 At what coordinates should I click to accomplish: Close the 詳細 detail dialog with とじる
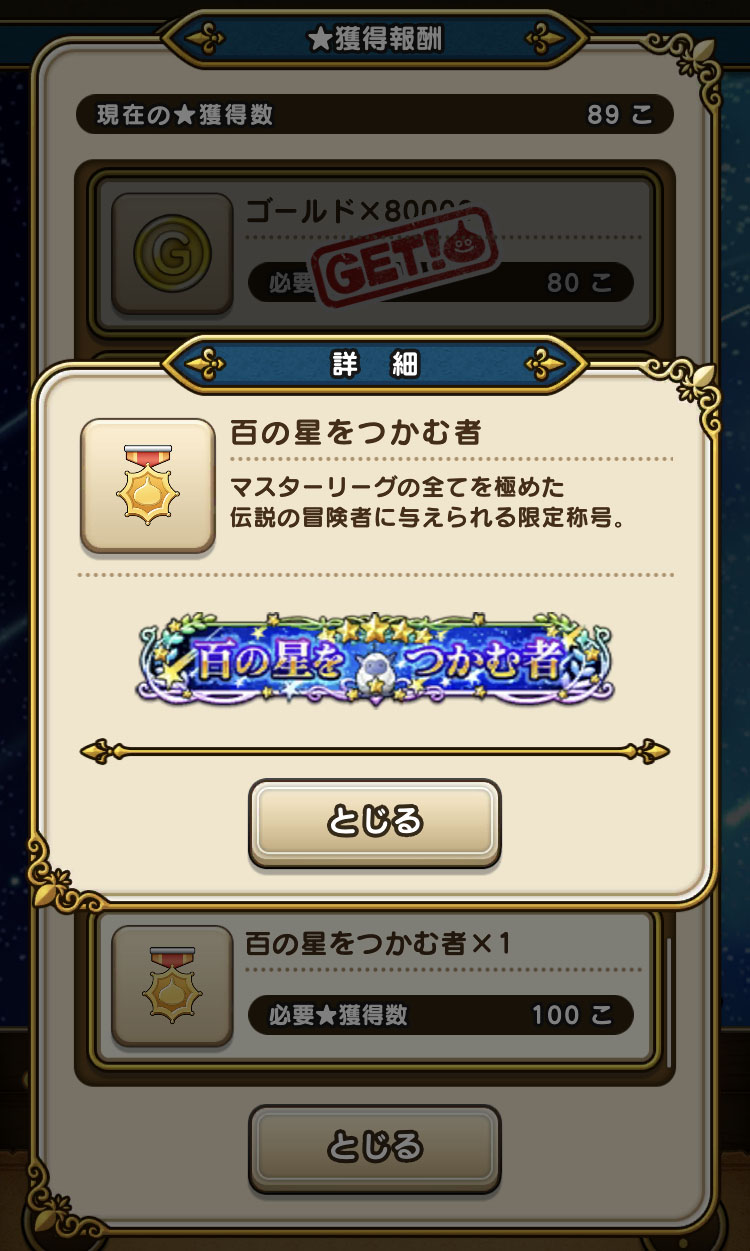[x=374, y=821]
